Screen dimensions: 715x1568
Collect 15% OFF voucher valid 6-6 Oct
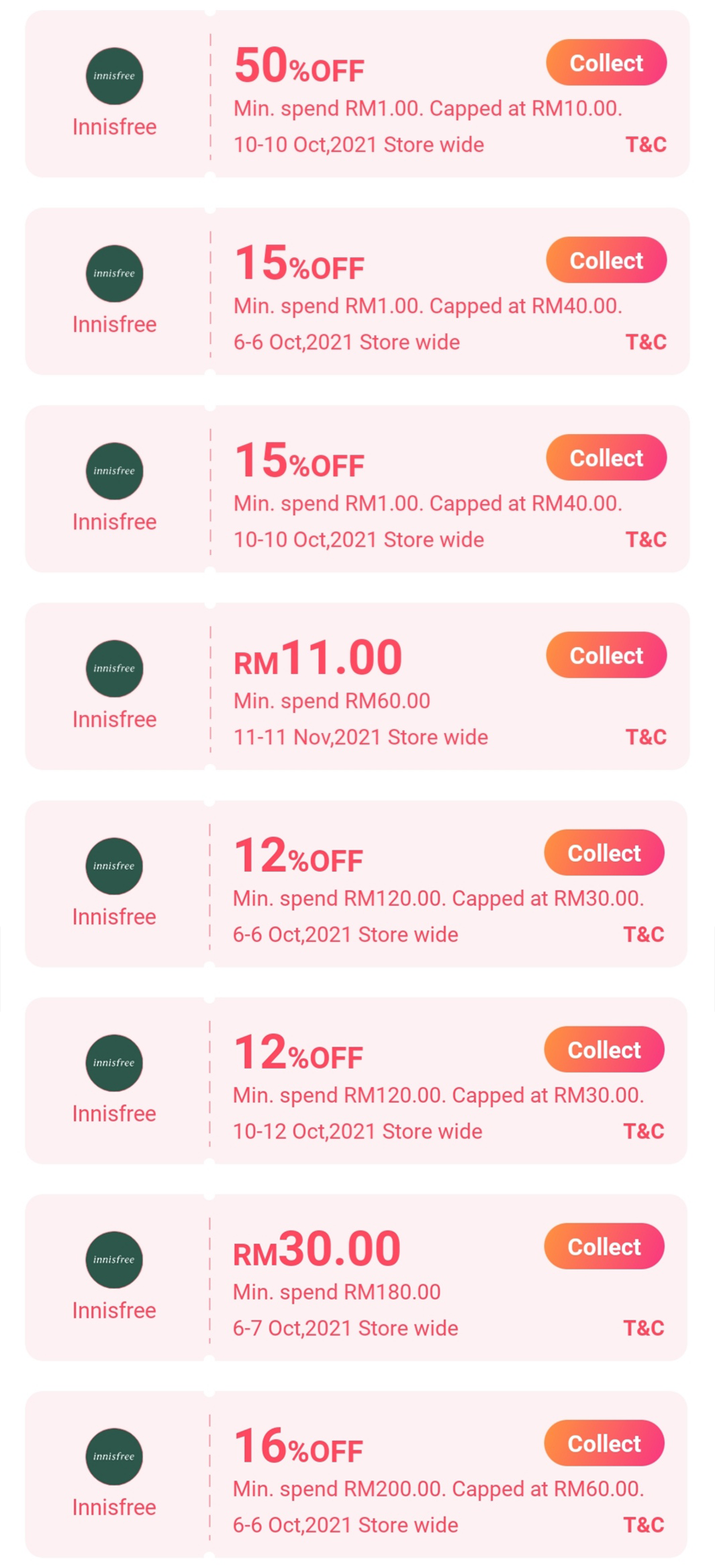(606, 261)
